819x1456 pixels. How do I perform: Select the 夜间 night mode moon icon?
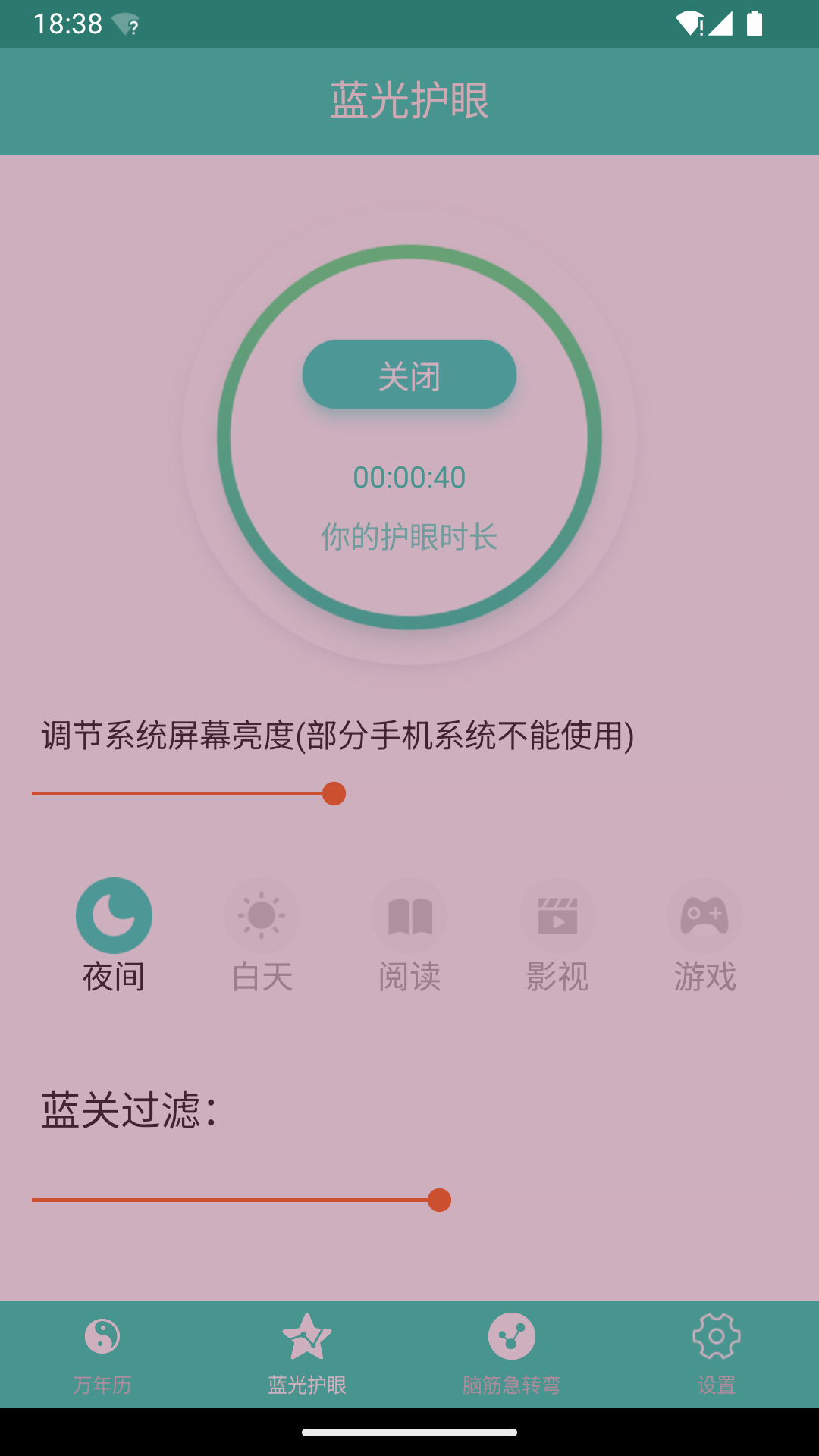point(114,915)
